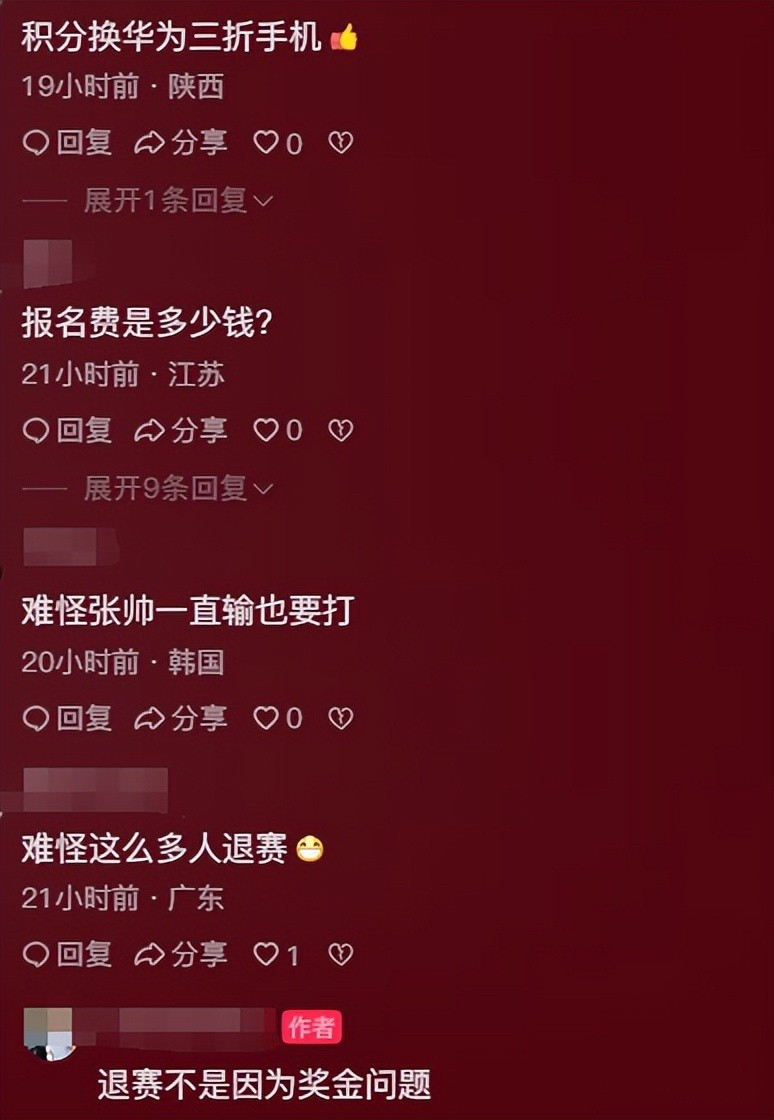Reply to the 难怪张帅一直输也要打 comment
774x1120 pixels.
point(67,717)
